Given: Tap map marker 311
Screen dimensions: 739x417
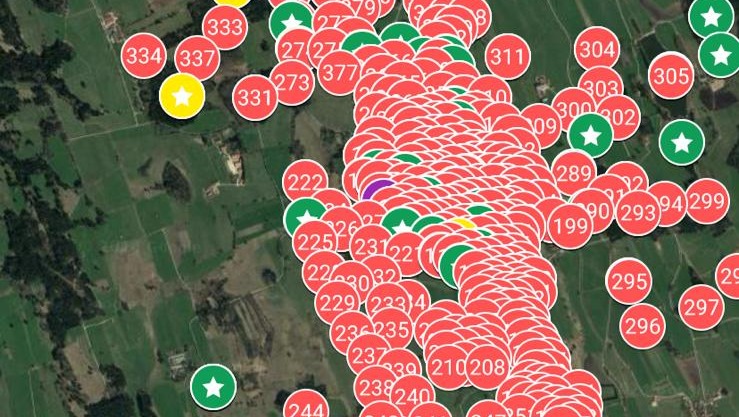Looking at the screenshot, I should pyautogui.click(x=507, y=56).
